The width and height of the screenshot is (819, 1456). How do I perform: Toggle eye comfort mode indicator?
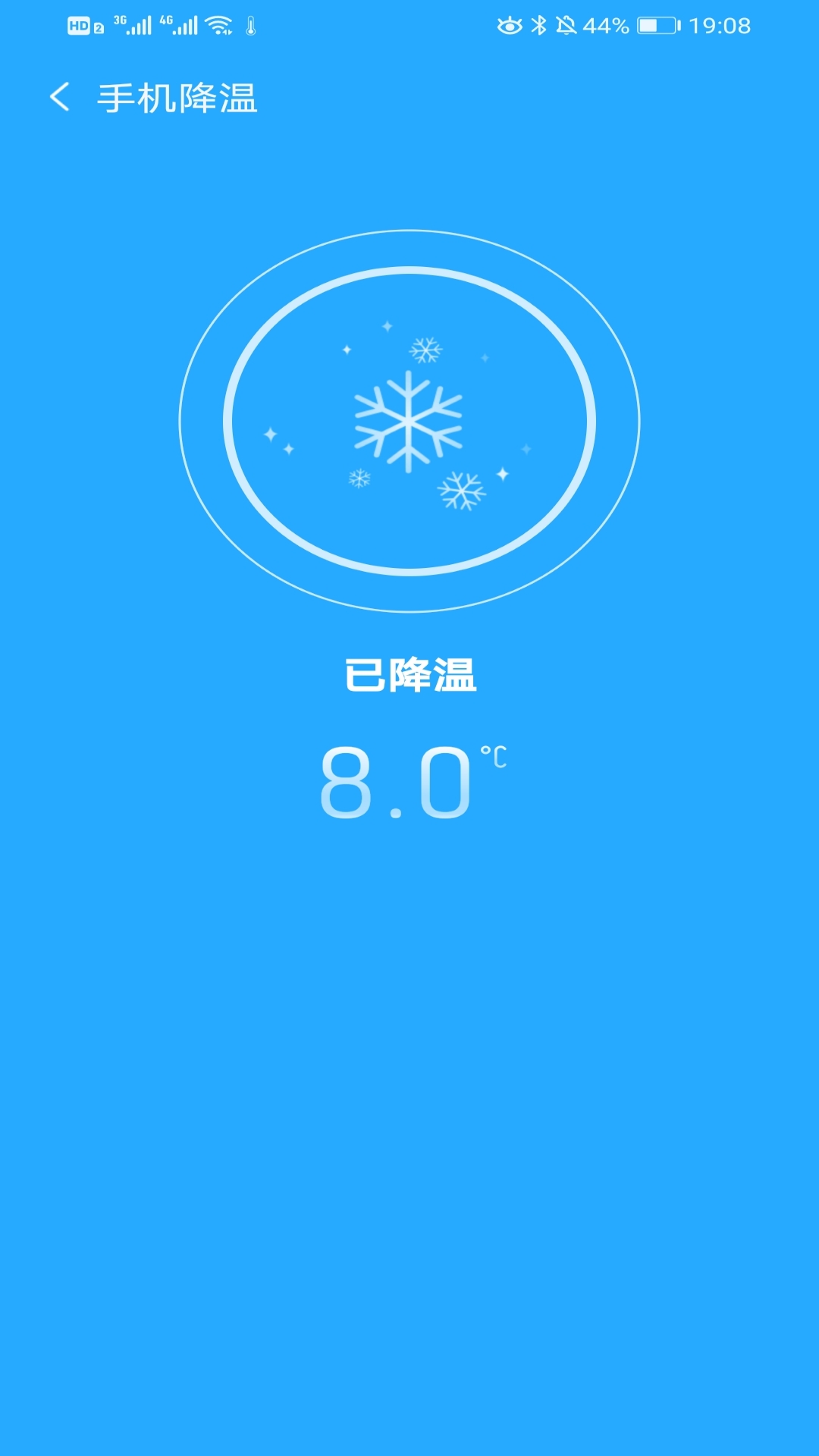(x=510, y=27)
